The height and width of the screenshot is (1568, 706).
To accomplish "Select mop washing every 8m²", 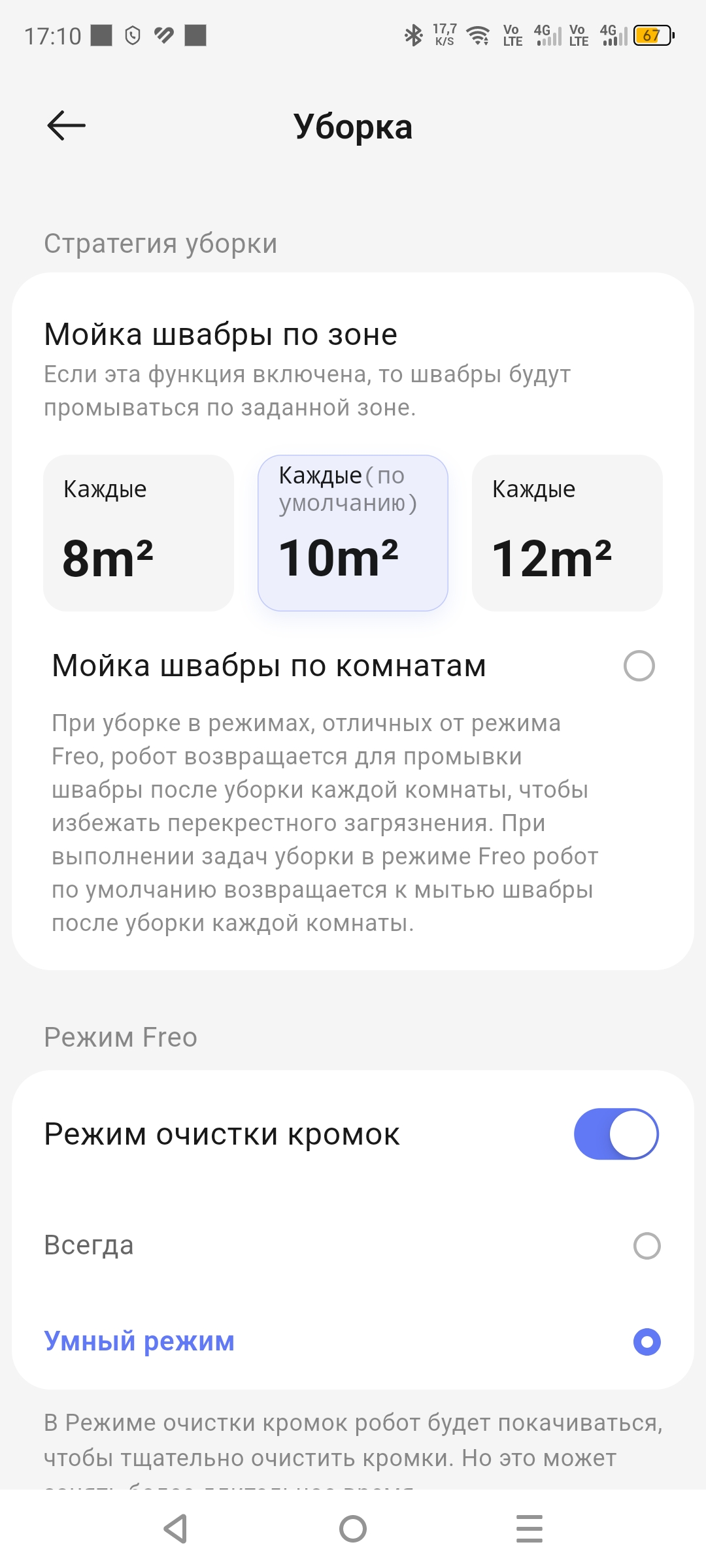I will 139,533.
